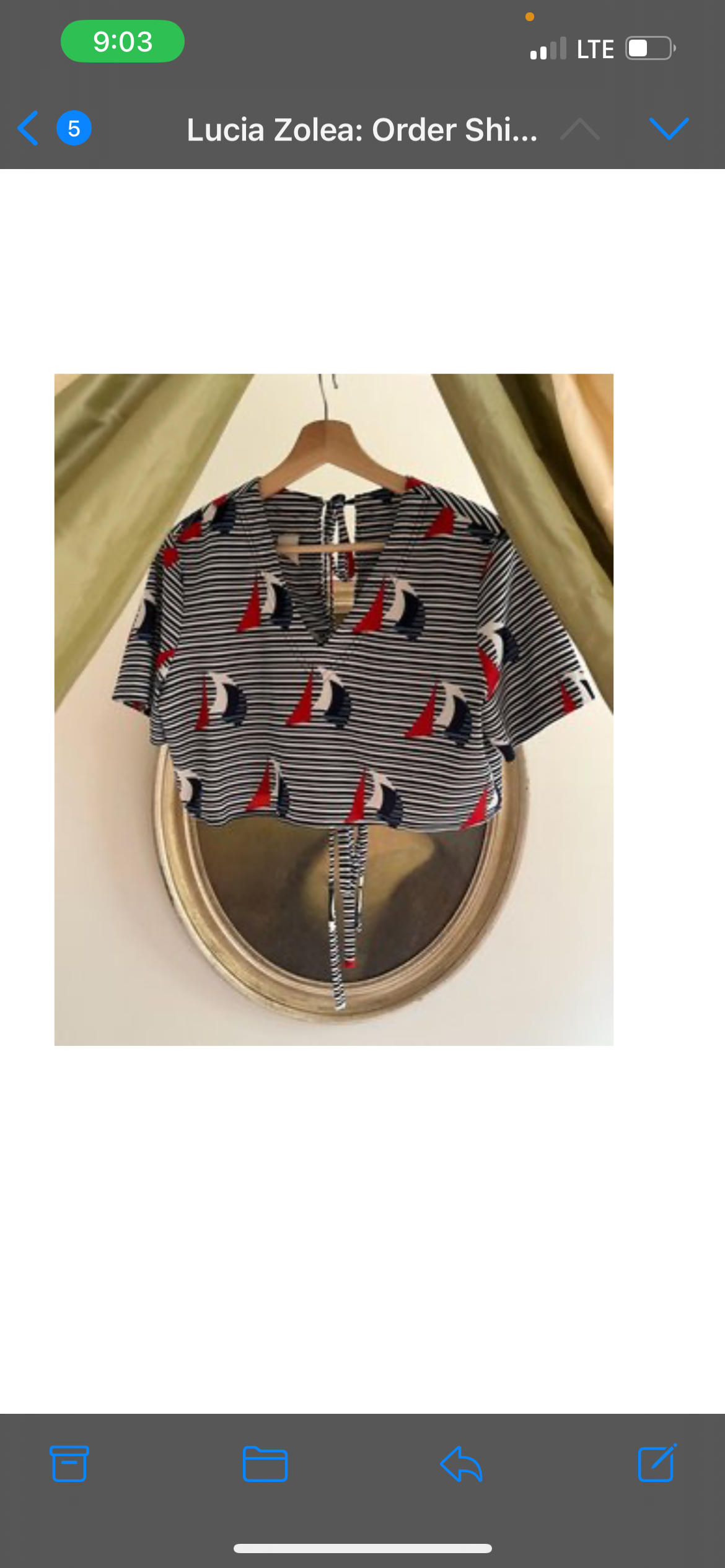Move email to a folder
This screenshot has height=1568, width=725.
(x=265, y=1464)
